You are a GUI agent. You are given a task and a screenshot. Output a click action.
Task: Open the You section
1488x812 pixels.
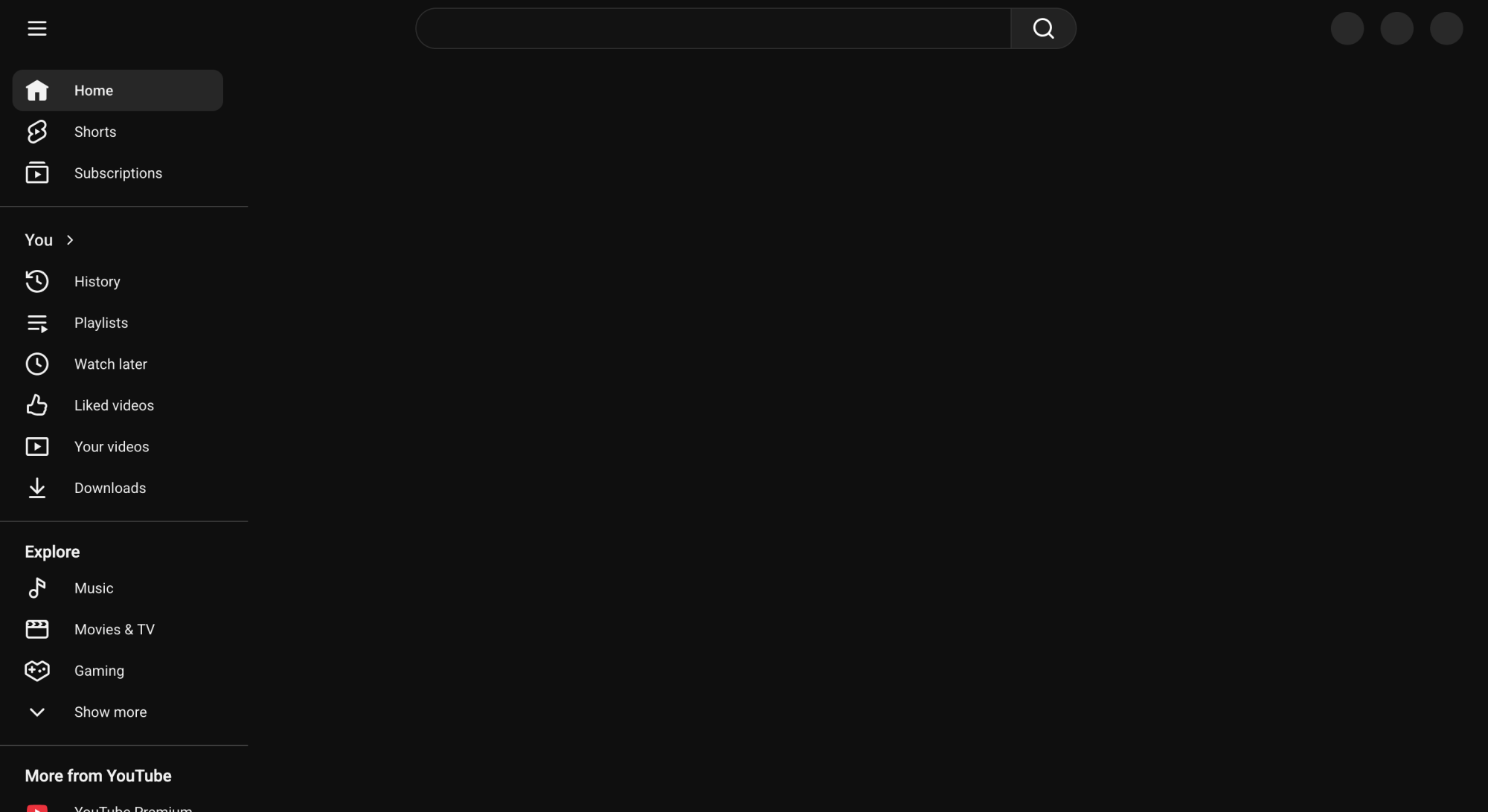tap(49, 240)
